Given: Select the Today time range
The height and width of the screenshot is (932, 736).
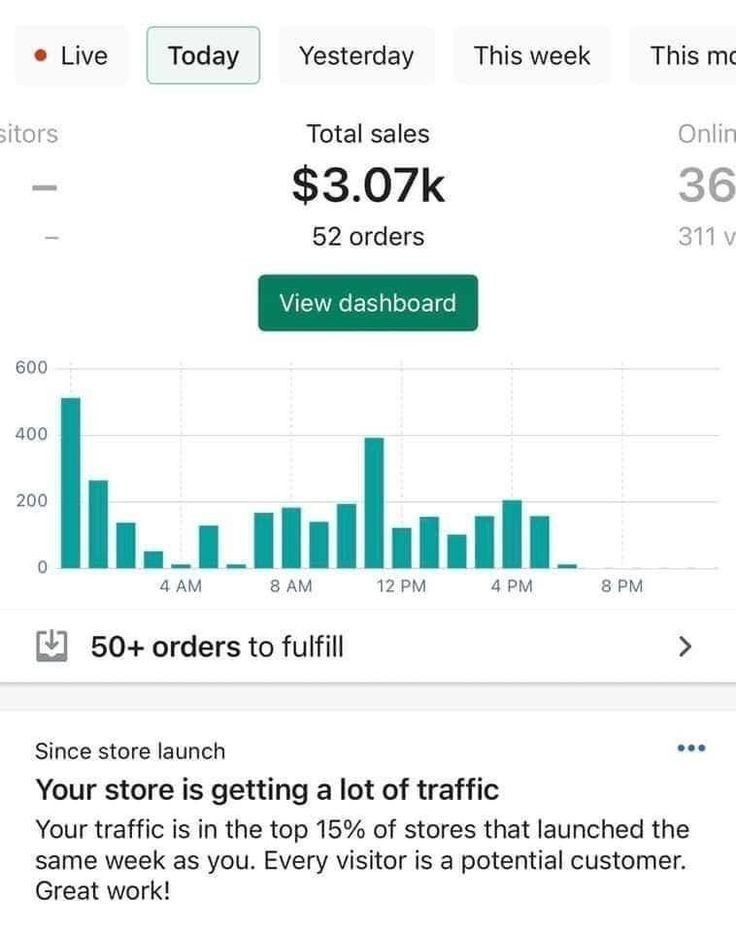Looking at the screenshot, I should point(203,56).
